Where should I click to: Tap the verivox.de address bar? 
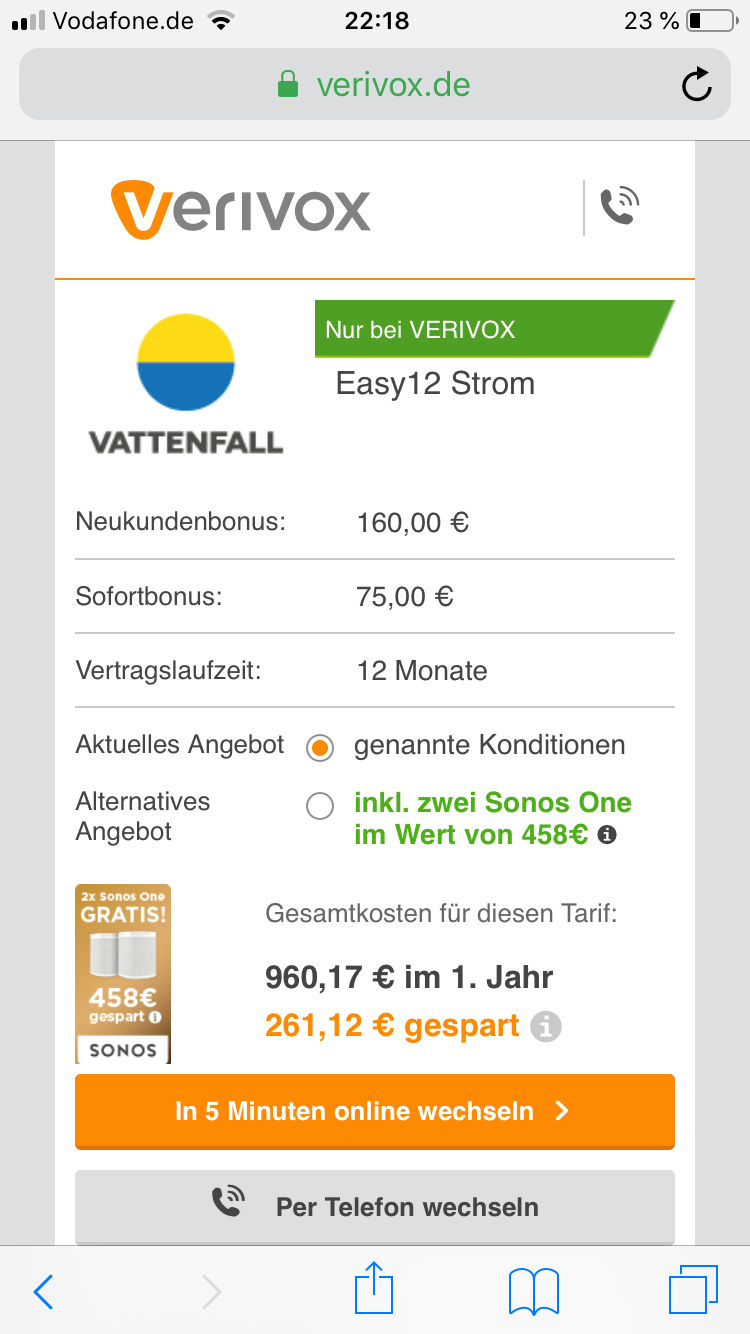(x=375, y=85)
